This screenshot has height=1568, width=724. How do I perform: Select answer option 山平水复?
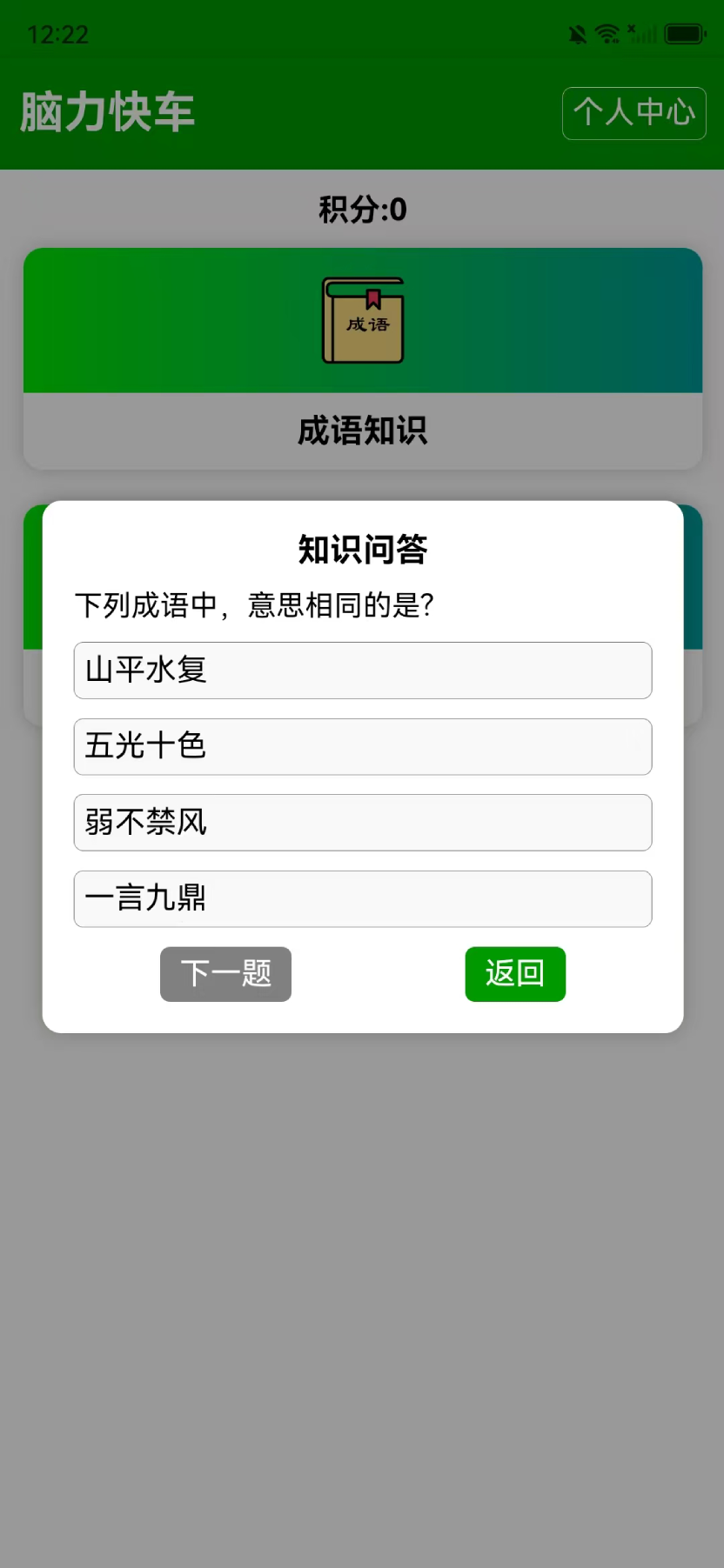[362, 670]
